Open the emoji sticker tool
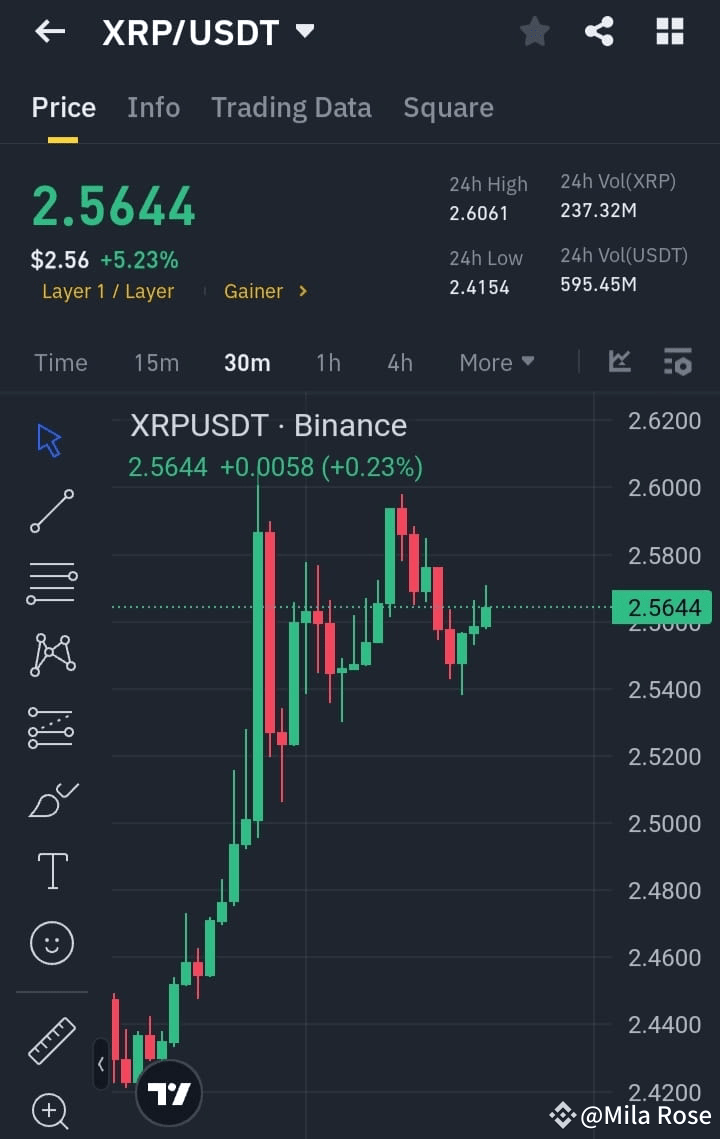Viewport: 720px width, 1139px height. click(x=51, y=943)
